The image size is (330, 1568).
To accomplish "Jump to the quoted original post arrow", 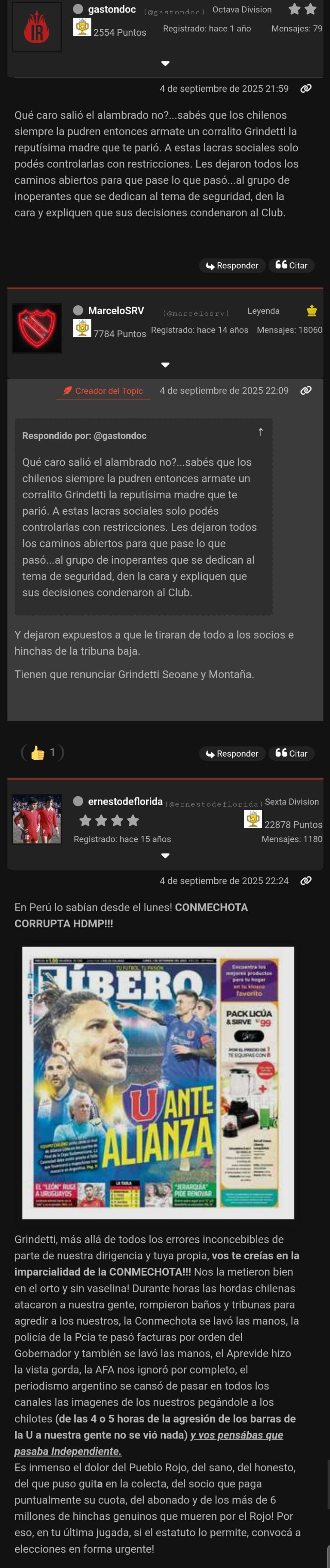I will pyautogui.click(x=261, y=432).
